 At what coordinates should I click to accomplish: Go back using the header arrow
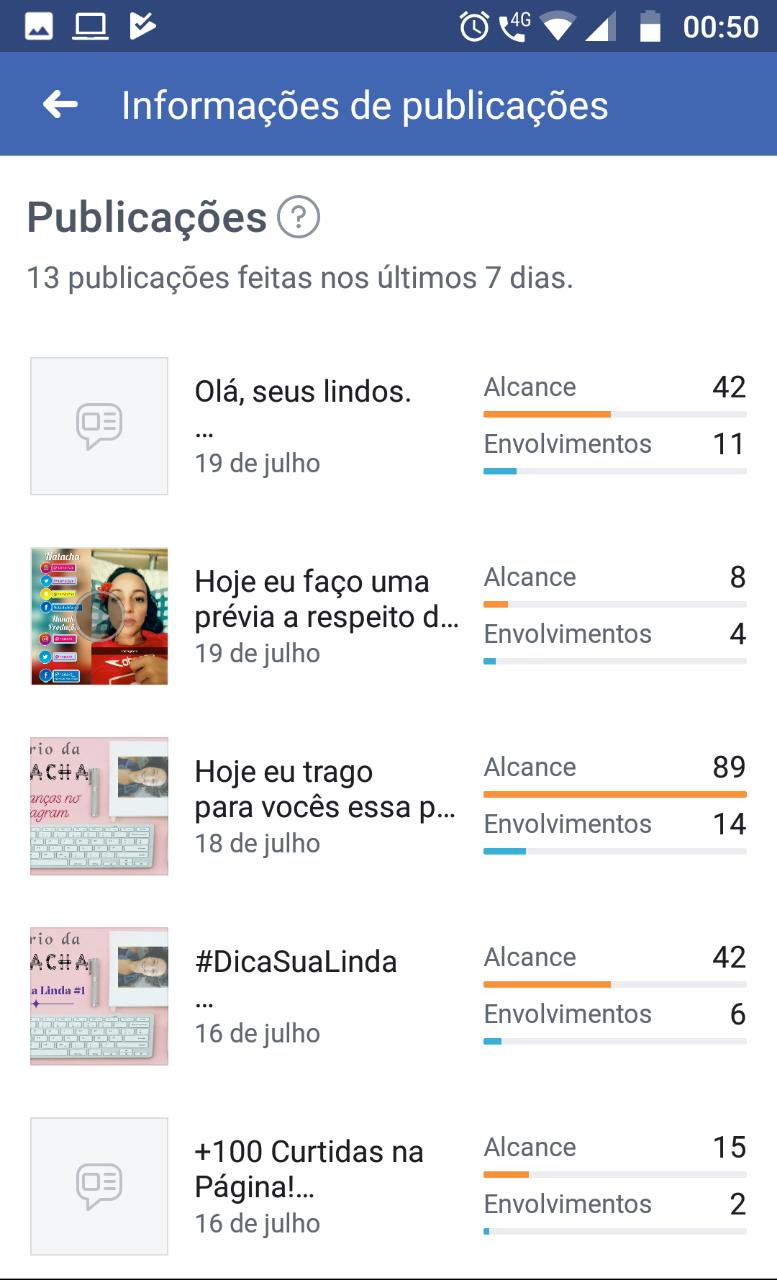tap(60, 105)
